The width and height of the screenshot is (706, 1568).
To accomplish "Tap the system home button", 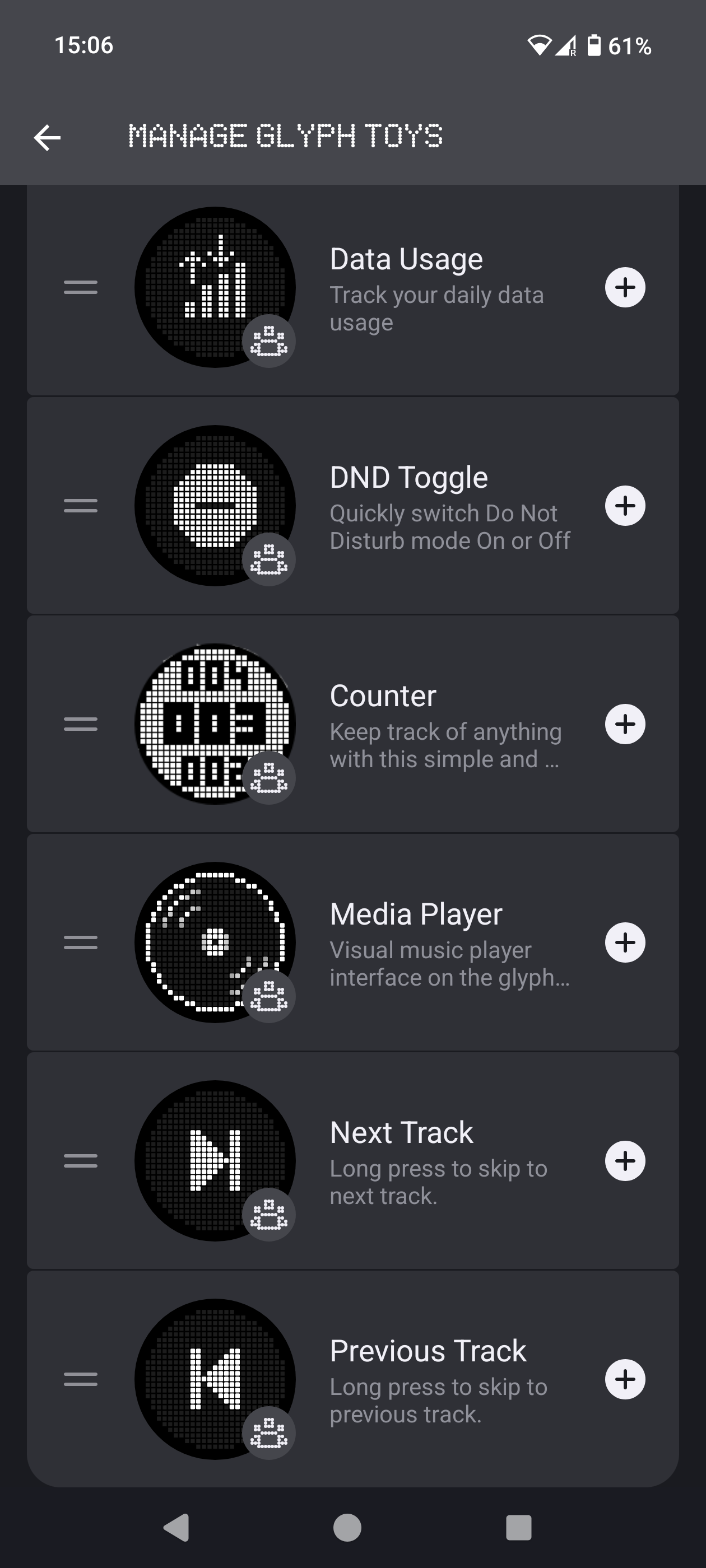I will pos(347,1527).
